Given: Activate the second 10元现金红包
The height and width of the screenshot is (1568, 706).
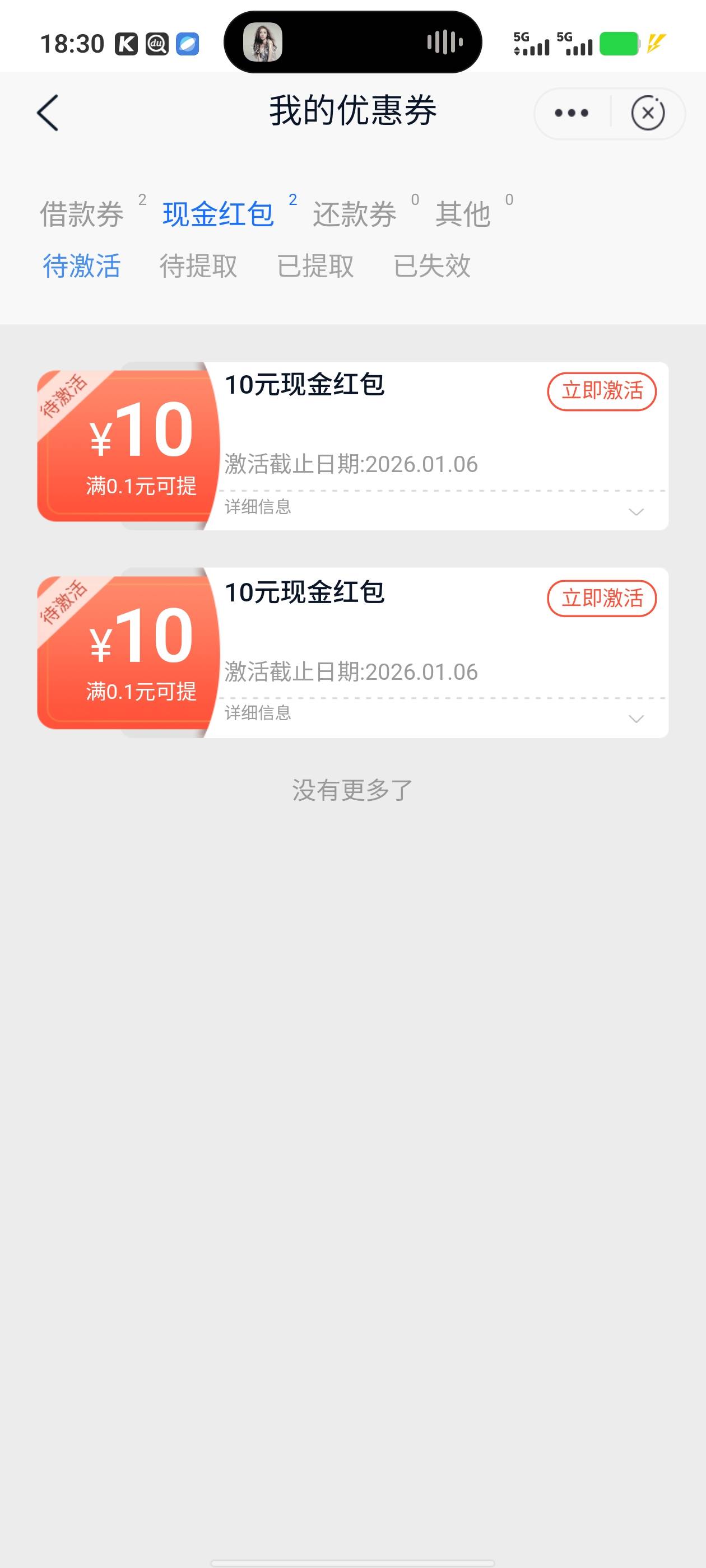Looking at the screenshot, I should pos(601,598).
